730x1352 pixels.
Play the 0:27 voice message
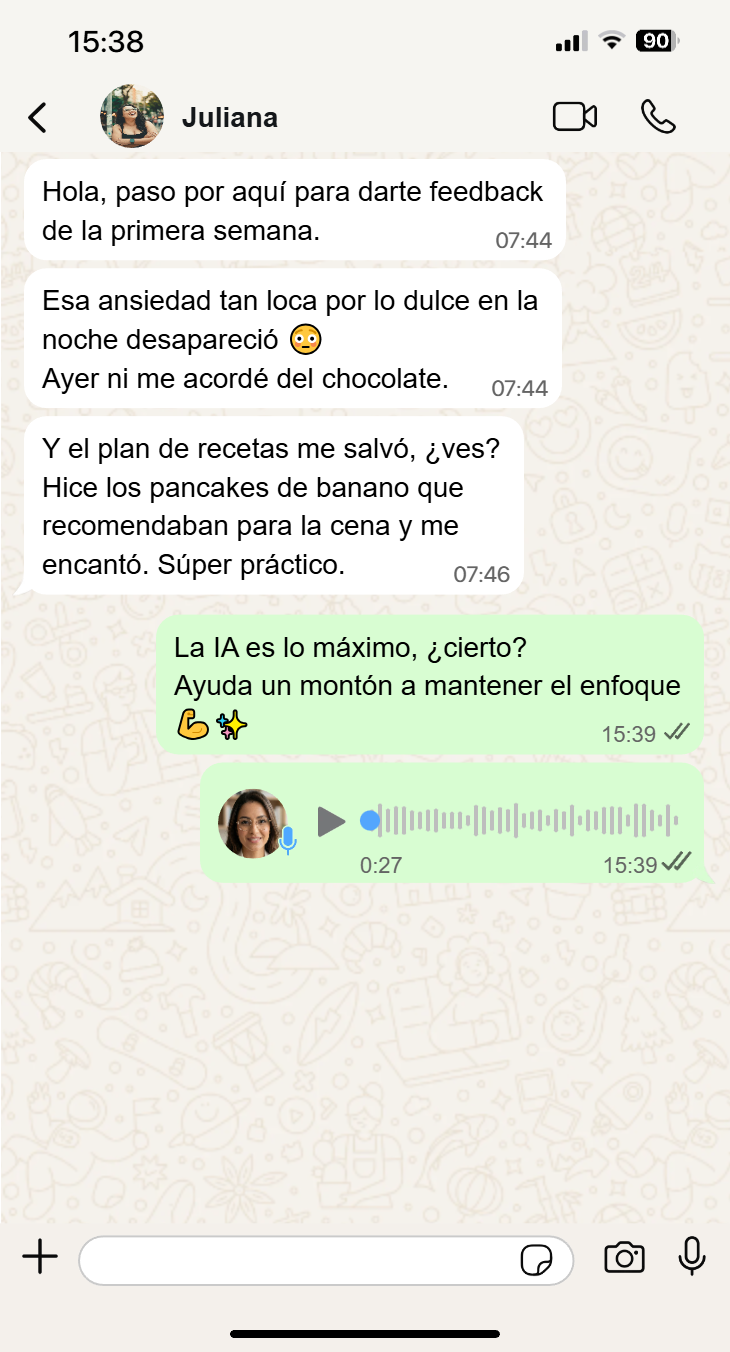(331, 822)
